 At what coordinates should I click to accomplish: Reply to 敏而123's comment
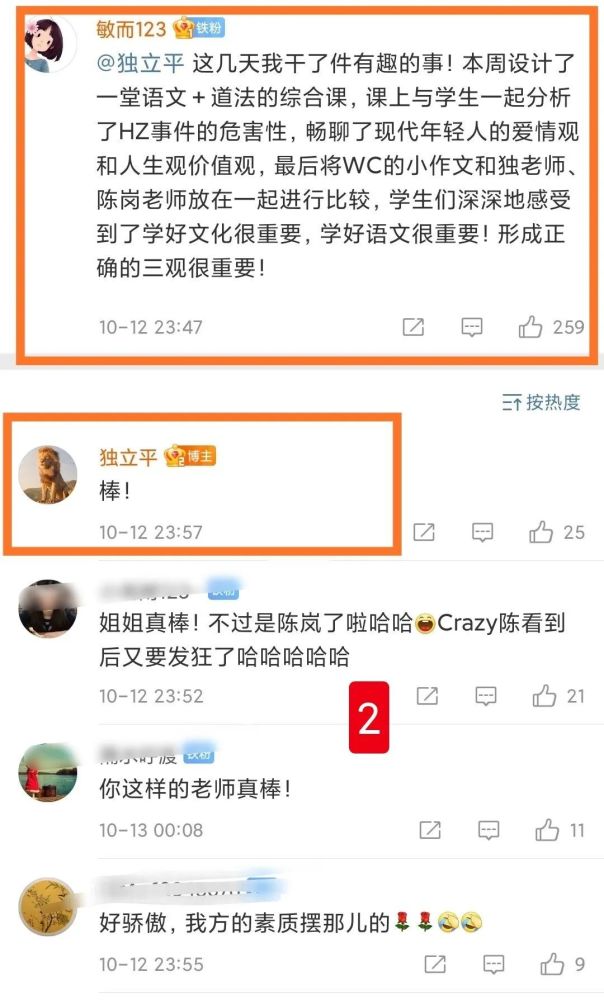coord(471,328)
